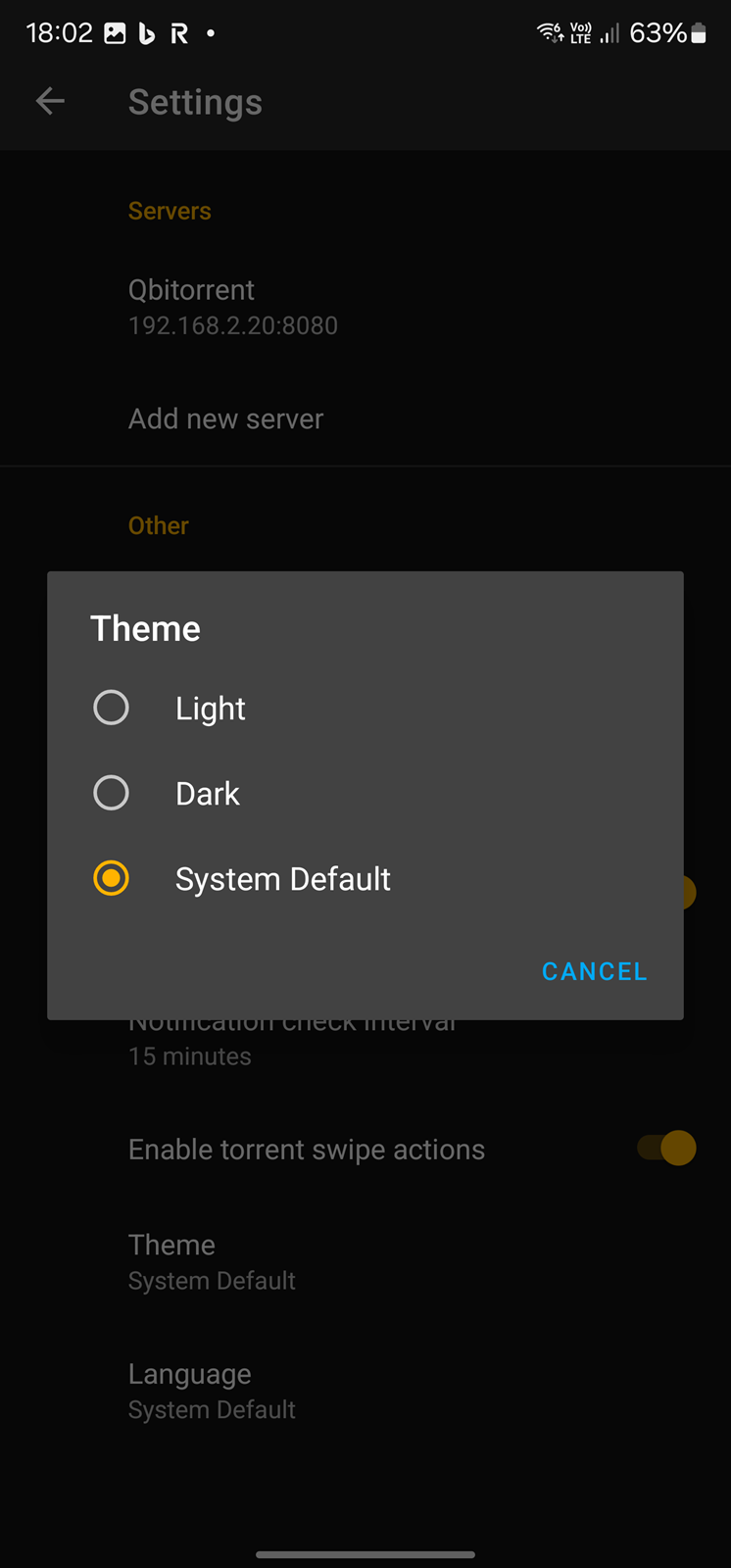
Task: Select the Light theme option
Action: pos(365,708)
